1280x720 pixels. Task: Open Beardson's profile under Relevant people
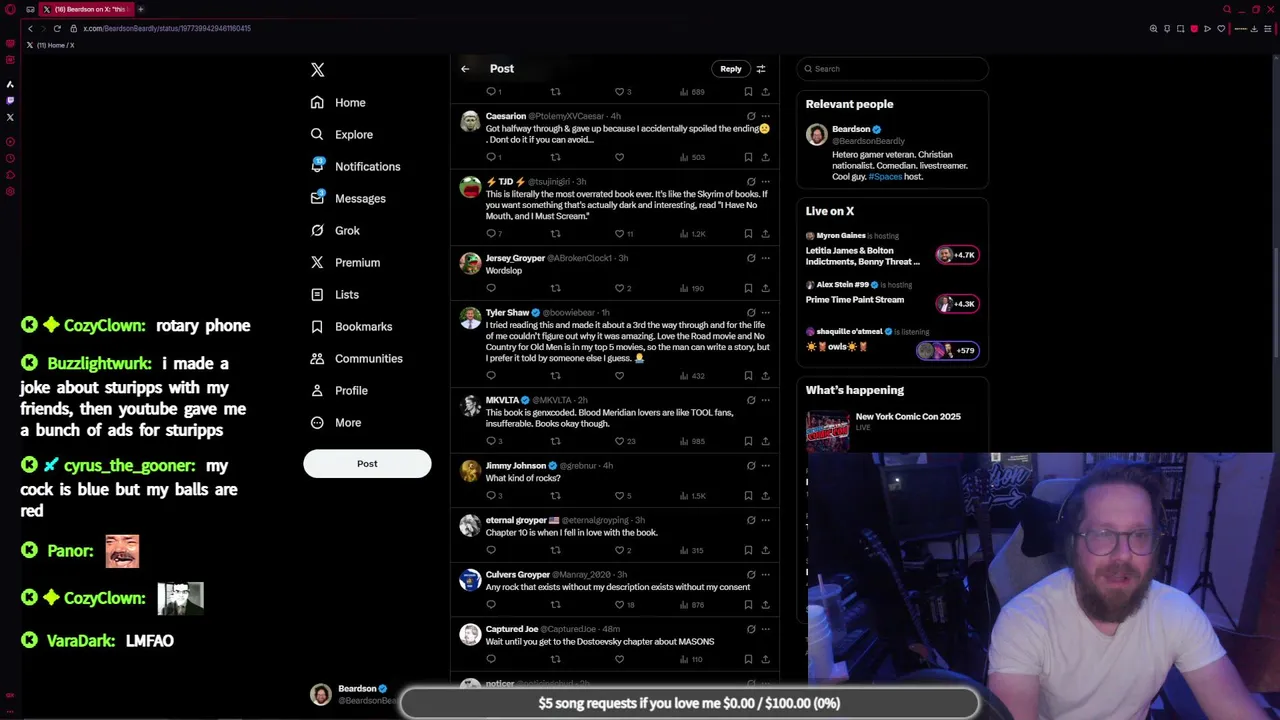[851, 129]
